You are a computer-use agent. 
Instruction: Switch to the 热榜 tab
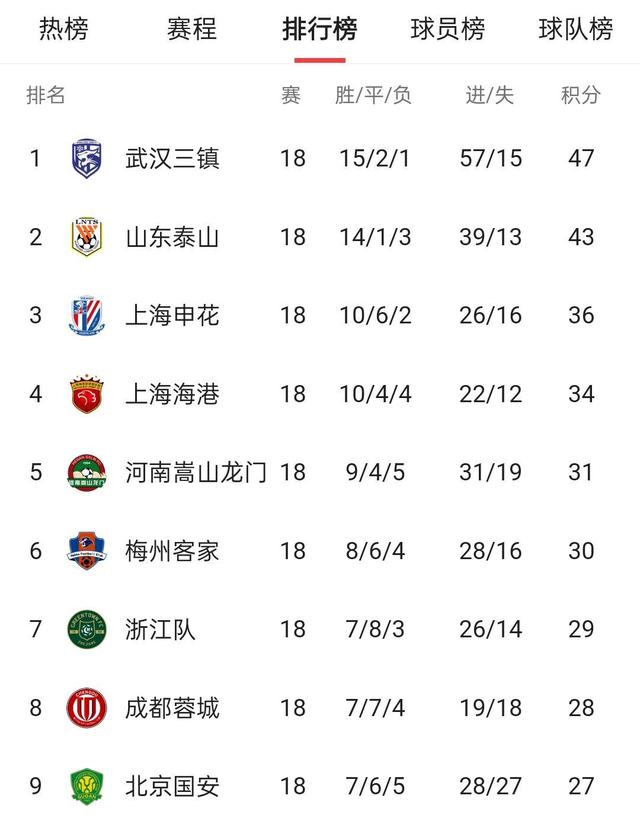point(64,29)
